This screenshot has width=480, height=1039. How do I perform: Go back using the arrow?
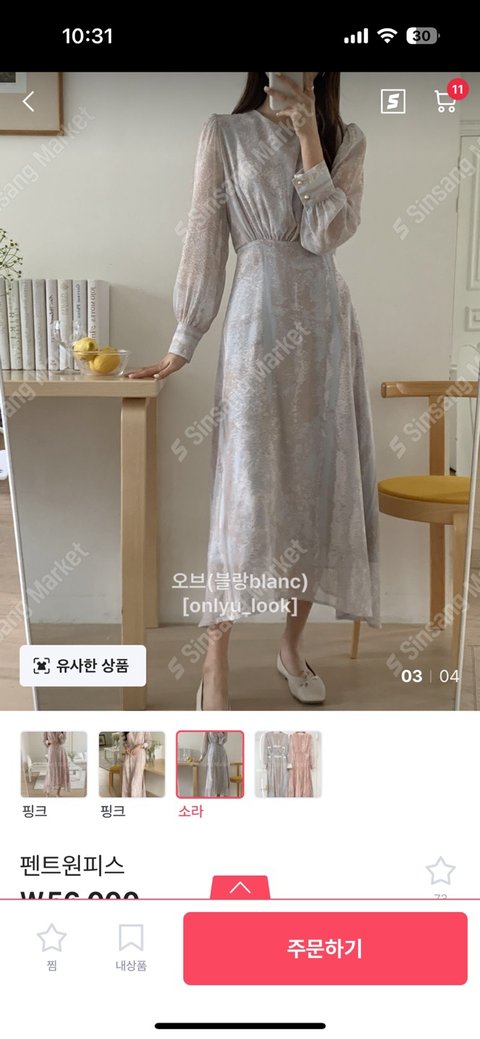tap(28, 101)
